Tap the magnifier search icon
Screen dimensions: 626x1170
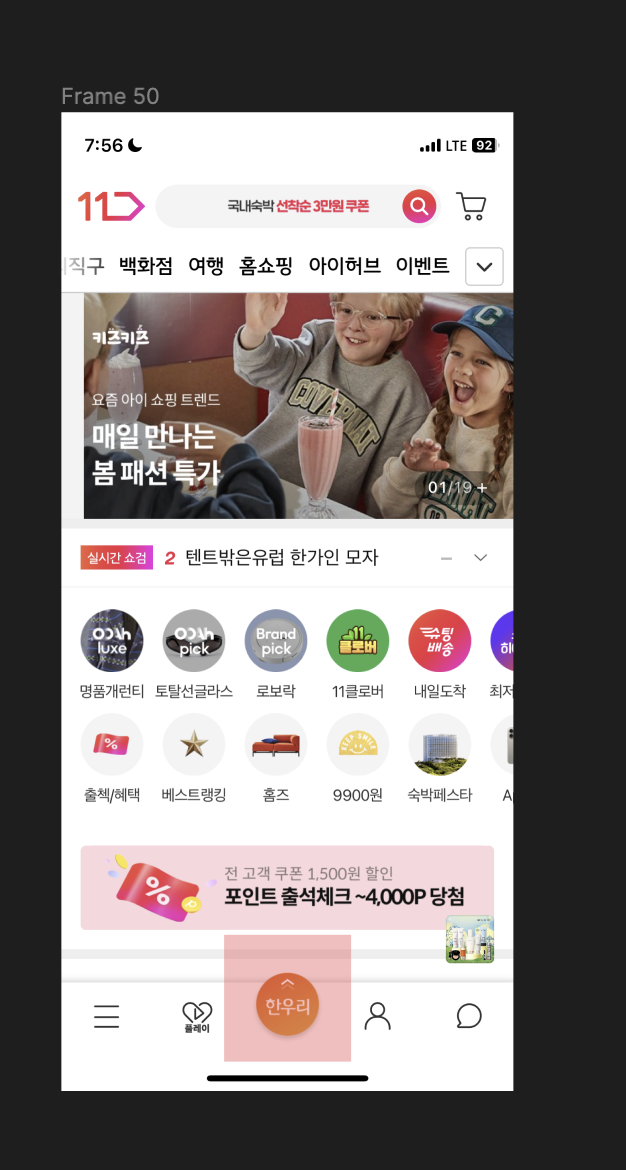(419, 207)
